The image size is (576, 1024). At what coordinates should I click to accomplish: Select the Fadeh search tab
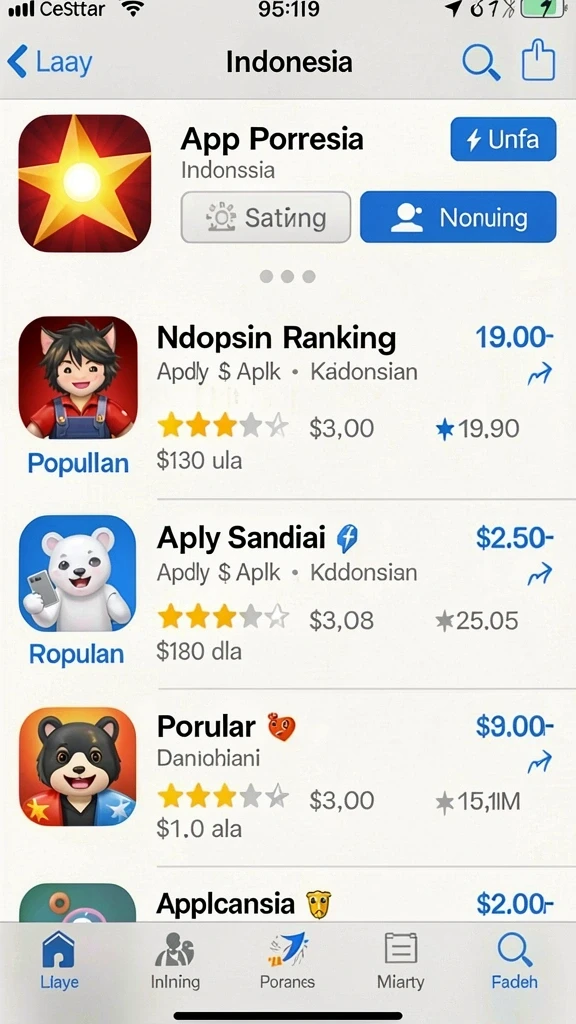515,960
